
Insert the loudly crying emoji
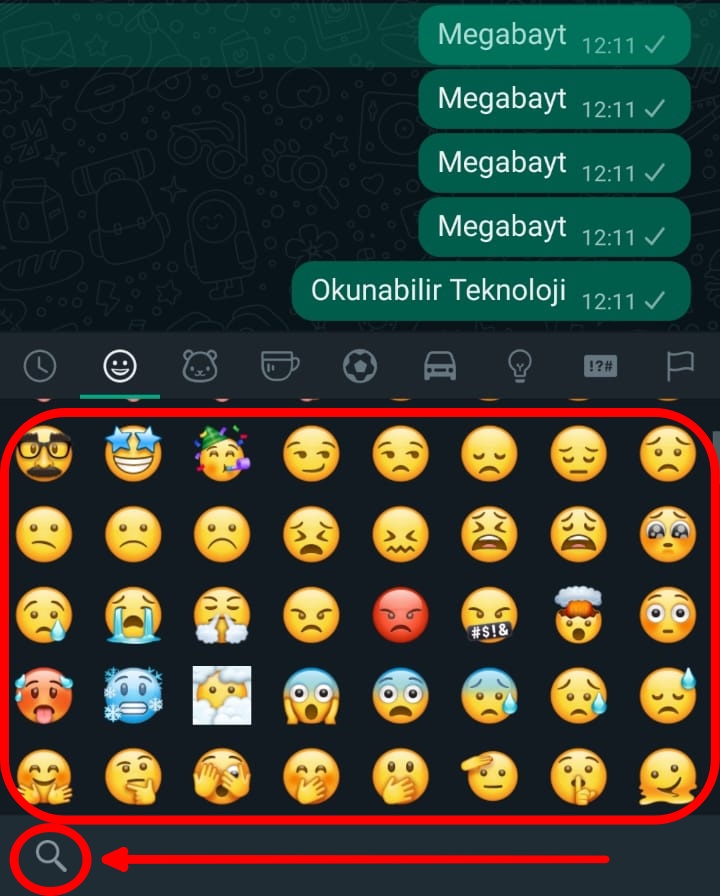point(133,615)
